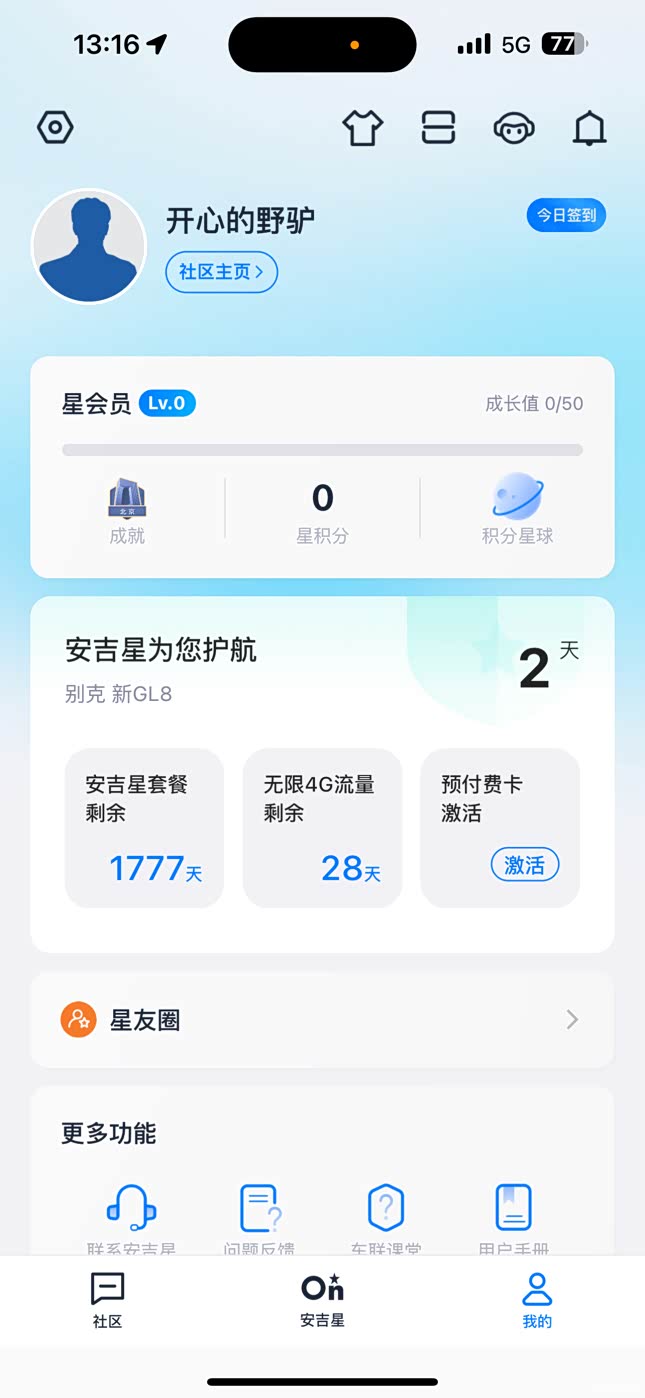The height and width of the screenshot is (1398, 645).
Task: View 星积分 points balance
Action: click(x=322, y=511)
